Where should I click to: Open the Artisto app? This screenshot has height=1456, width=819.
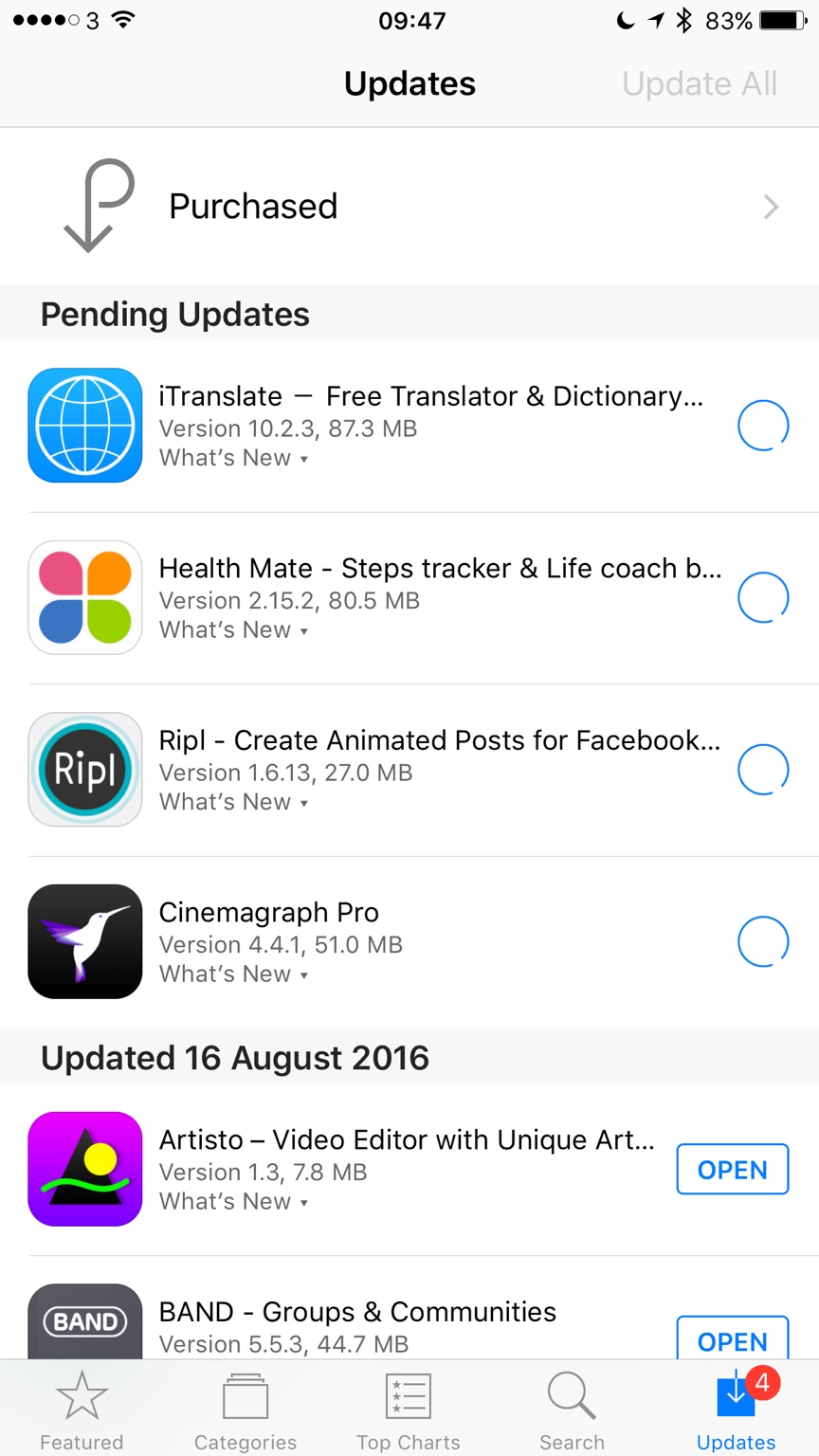coord(732,1170)
